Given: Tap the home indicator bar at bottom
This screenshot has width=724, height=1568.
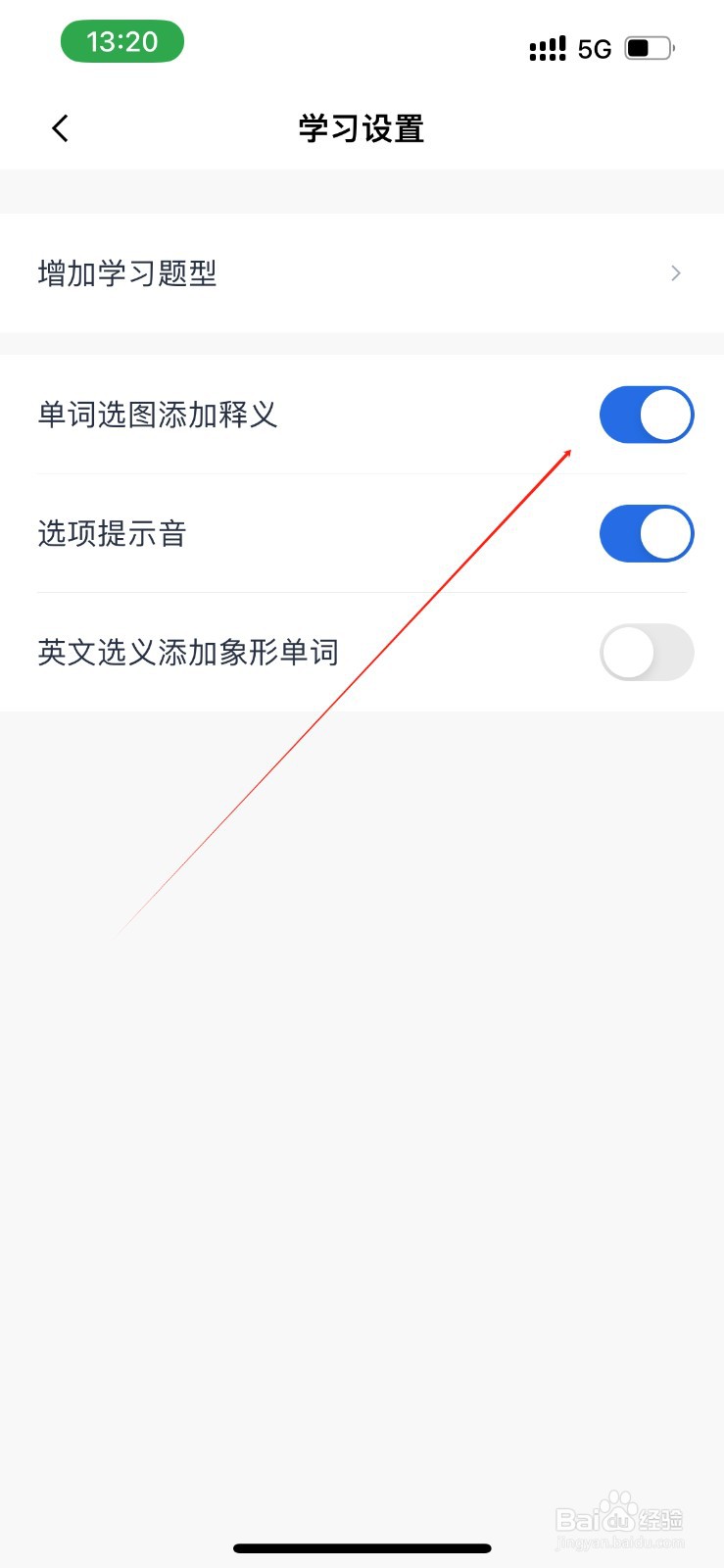Looking at the screenshot, I should 362,1548.
